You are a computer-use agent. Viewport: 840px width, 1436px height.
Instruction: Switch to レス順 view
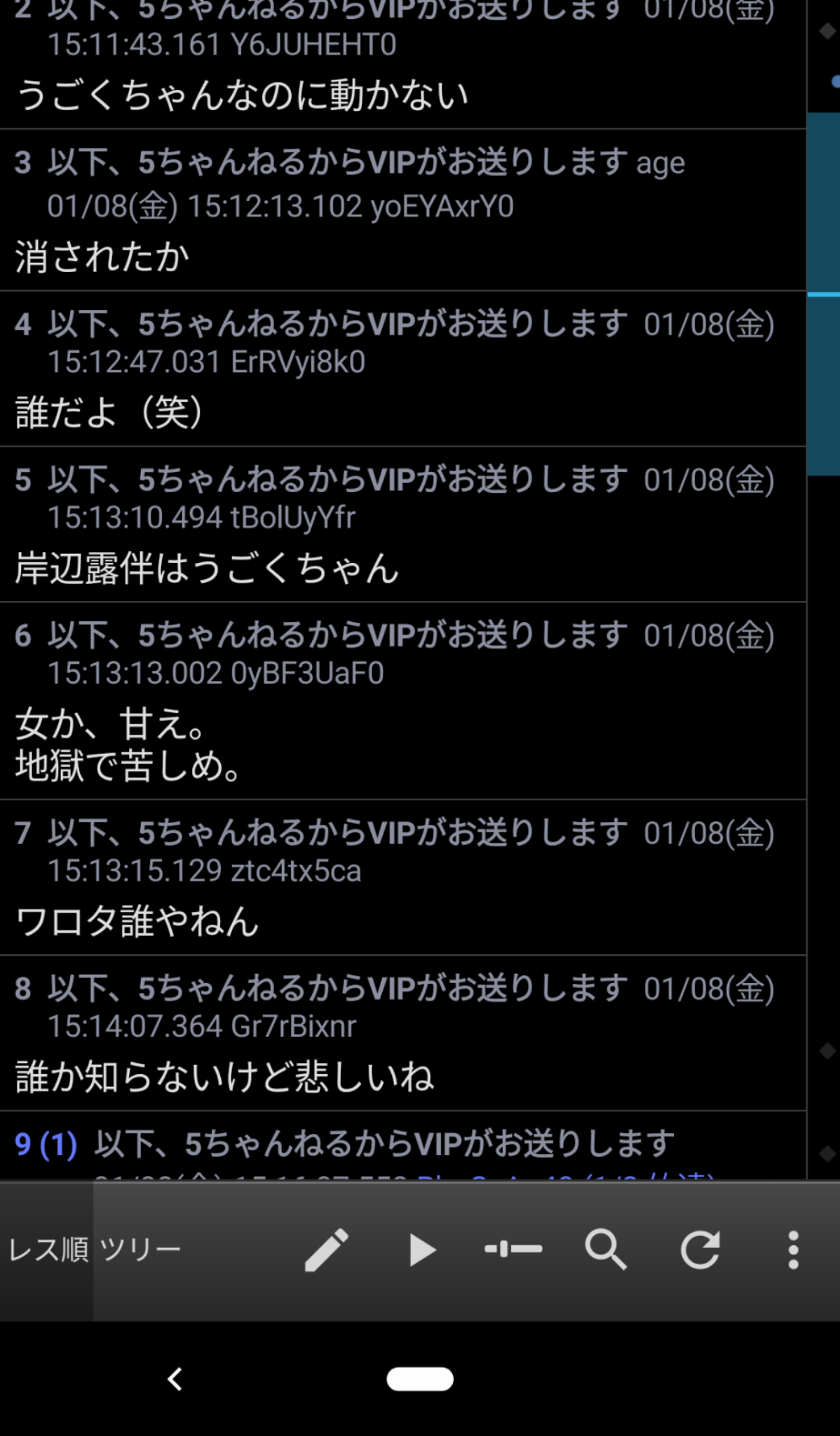click(x=47, y=1250)
